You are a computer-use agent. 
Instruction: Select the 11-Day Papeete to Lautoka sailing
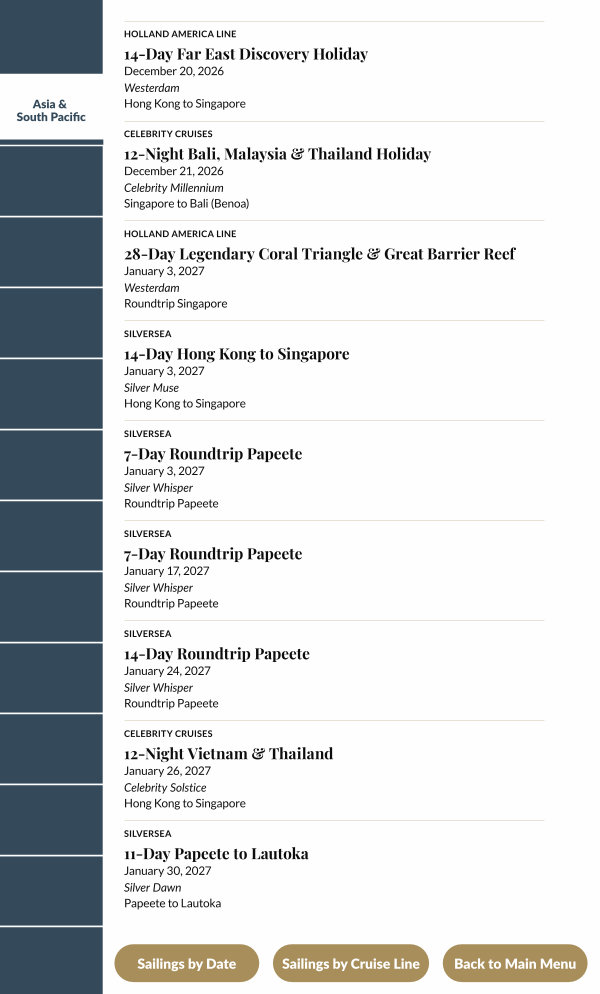click(x=216, y=855)
